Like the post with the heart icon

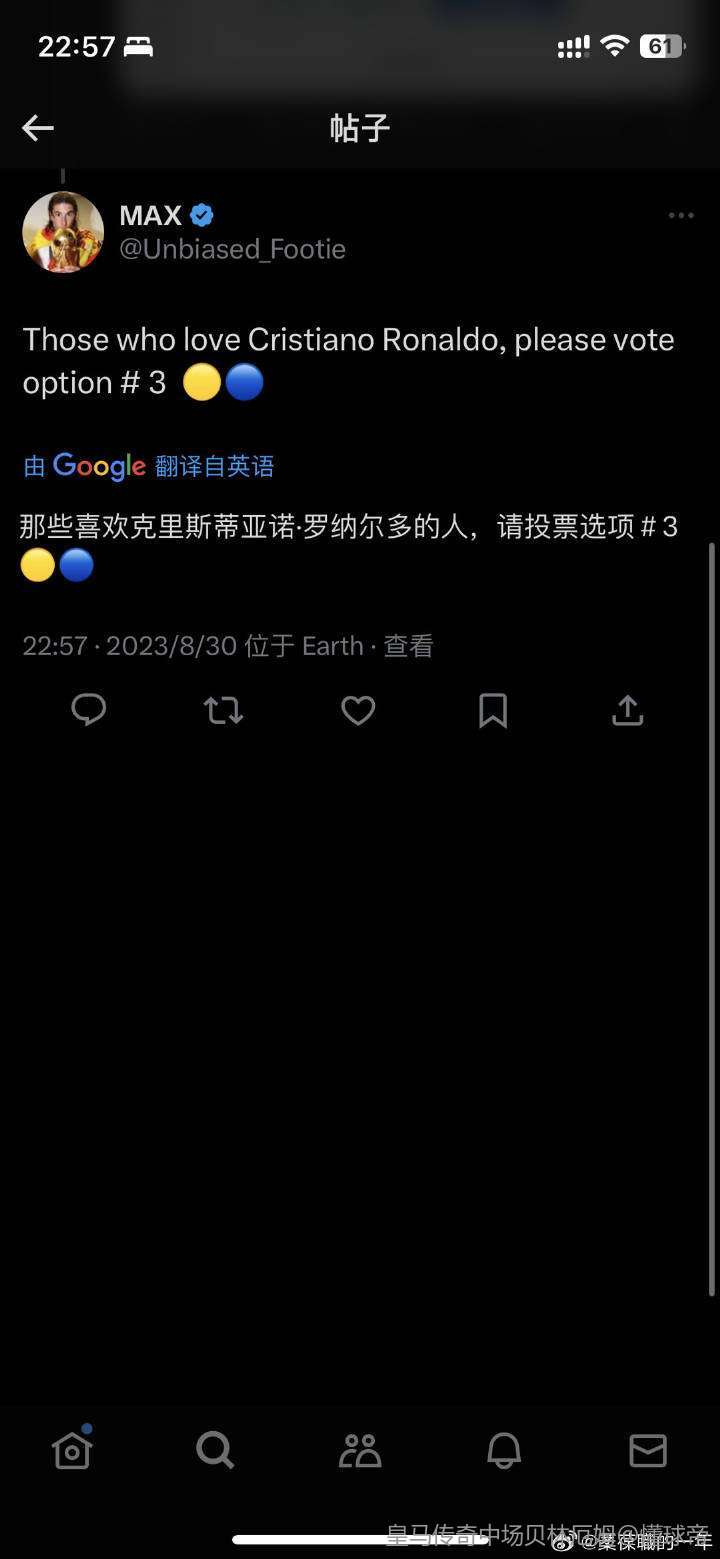pyautogui.click(x=358, y=710)
